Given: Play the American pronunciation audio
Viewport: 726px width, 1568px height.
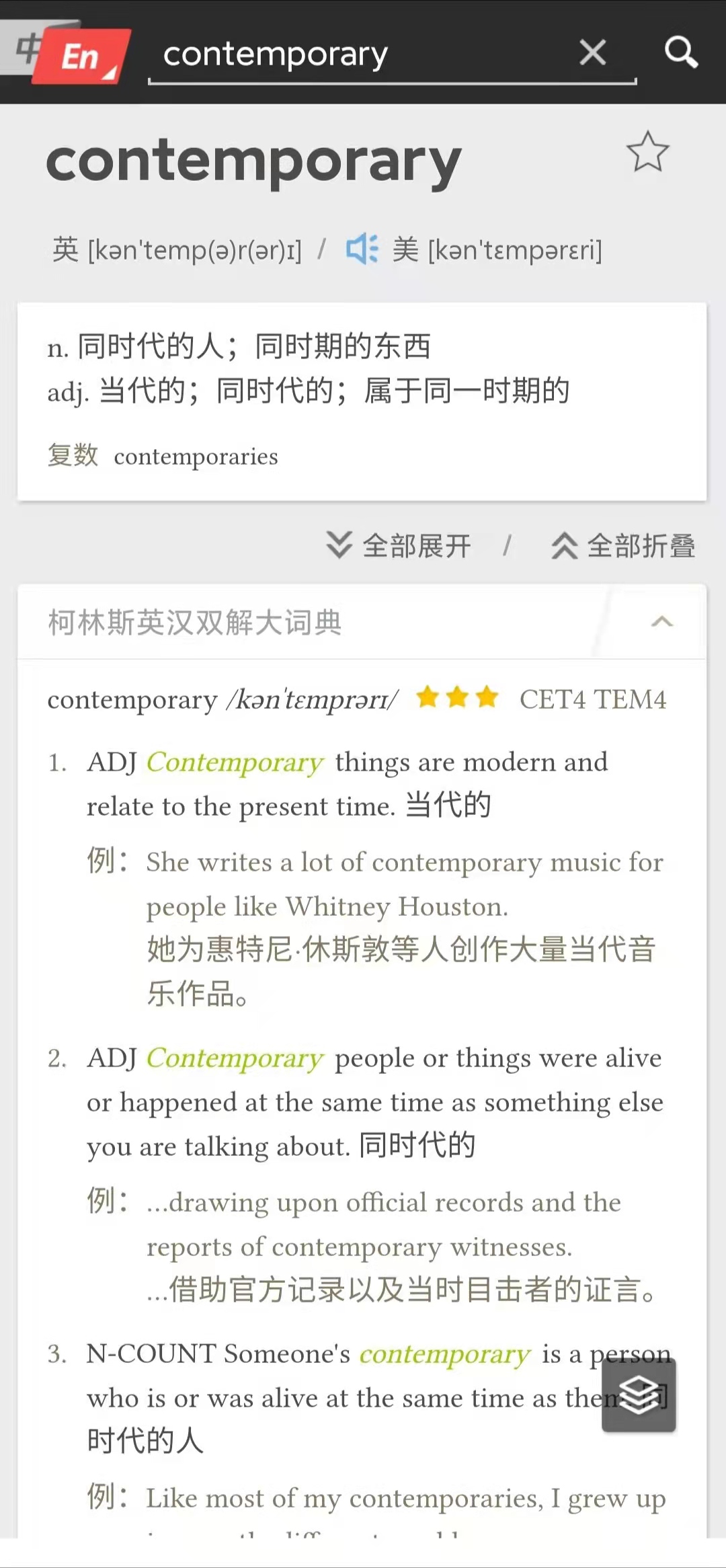Looking at the screenshot, I should pyautogui.click(x=362, y=249).
